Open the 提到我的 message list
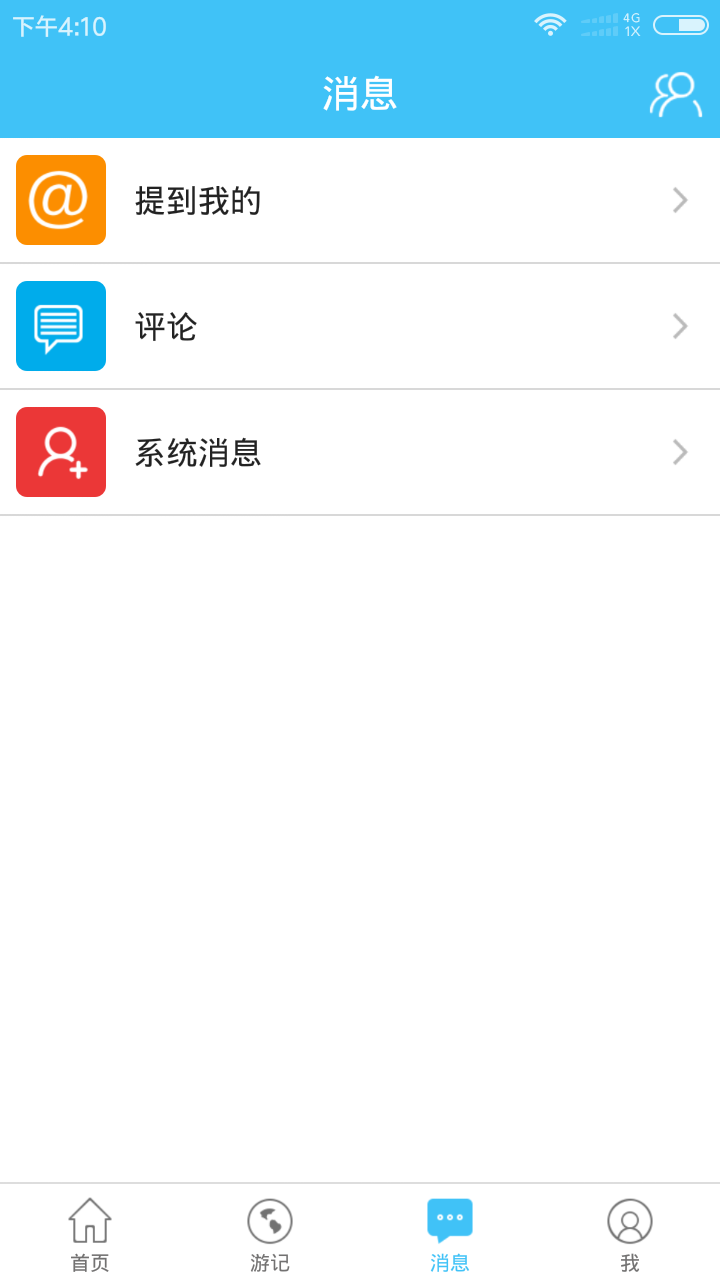 click(360, 200)
